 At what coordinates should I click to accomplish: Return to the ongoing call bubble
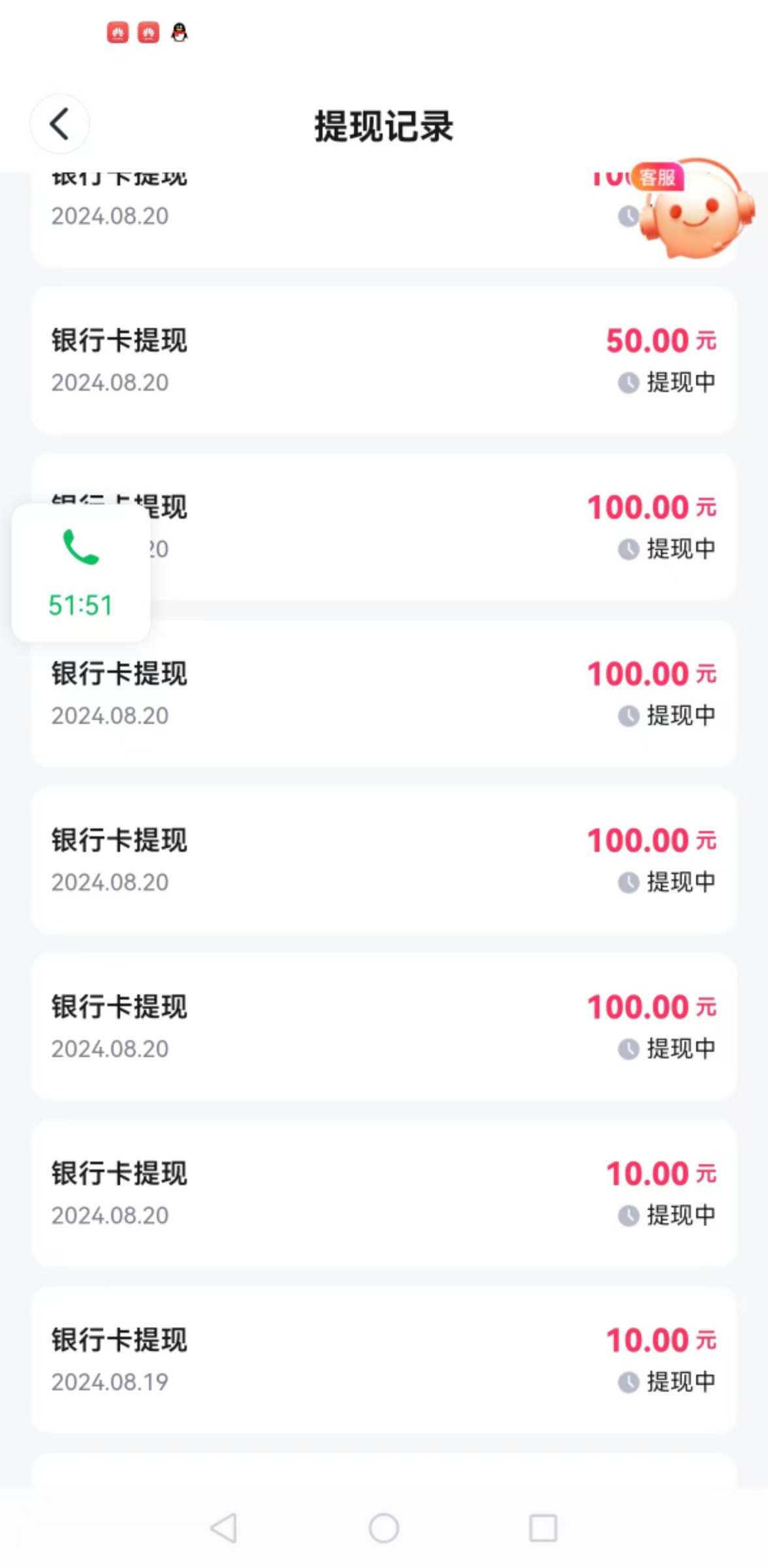pyautogui.click(x=80, y=572)
